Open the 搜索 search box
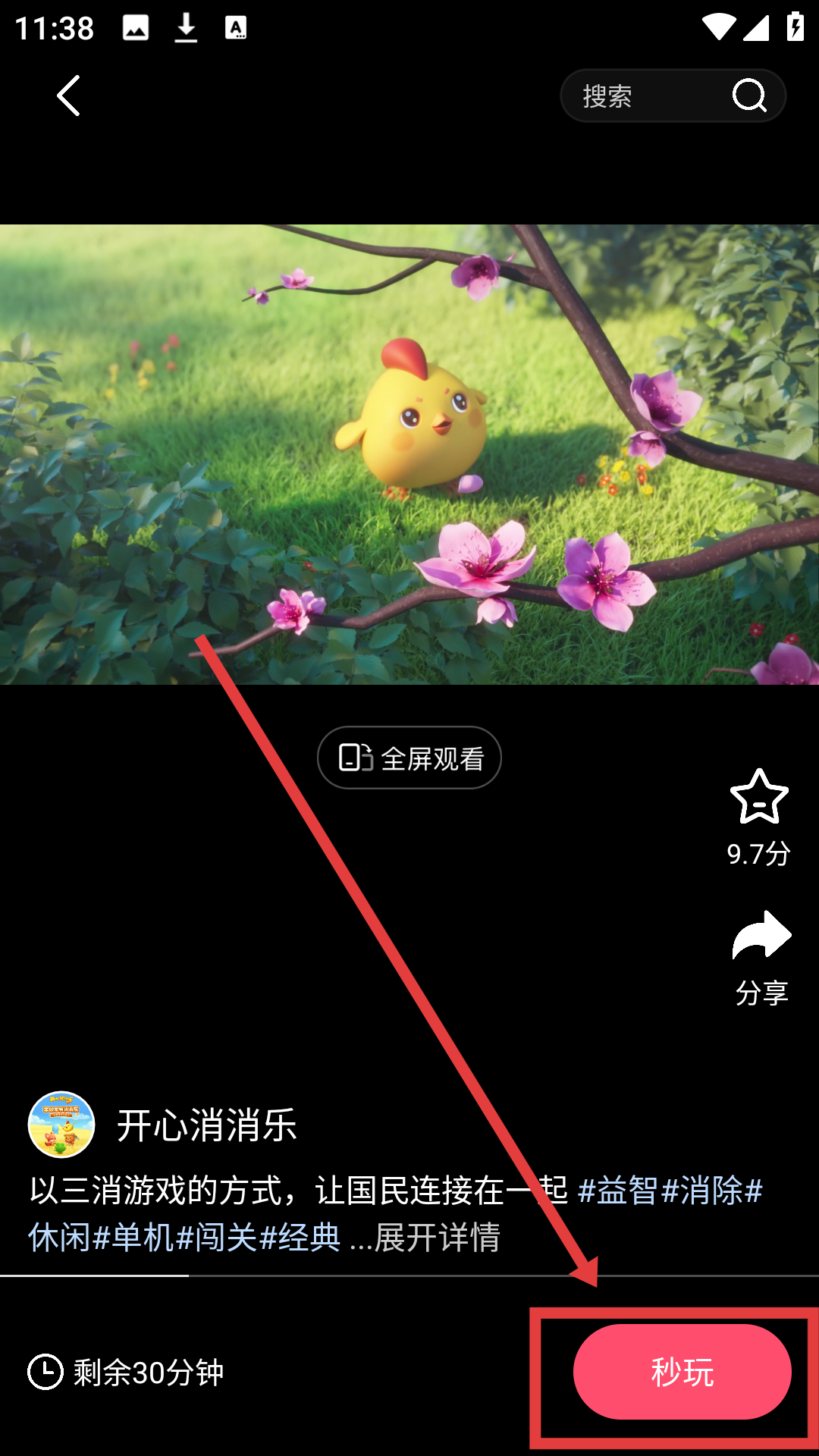The height and width of the screenshot is (1456, 819). [637, 96]
